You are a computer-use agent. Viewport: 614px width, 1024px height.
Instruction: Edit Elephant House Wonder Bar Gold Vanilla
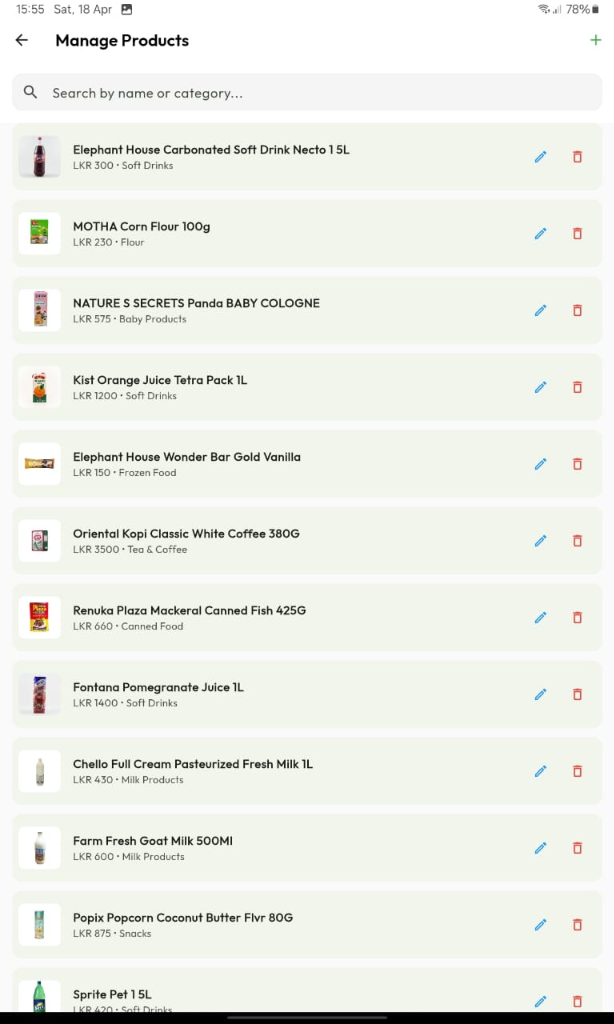tap(540, 464)
